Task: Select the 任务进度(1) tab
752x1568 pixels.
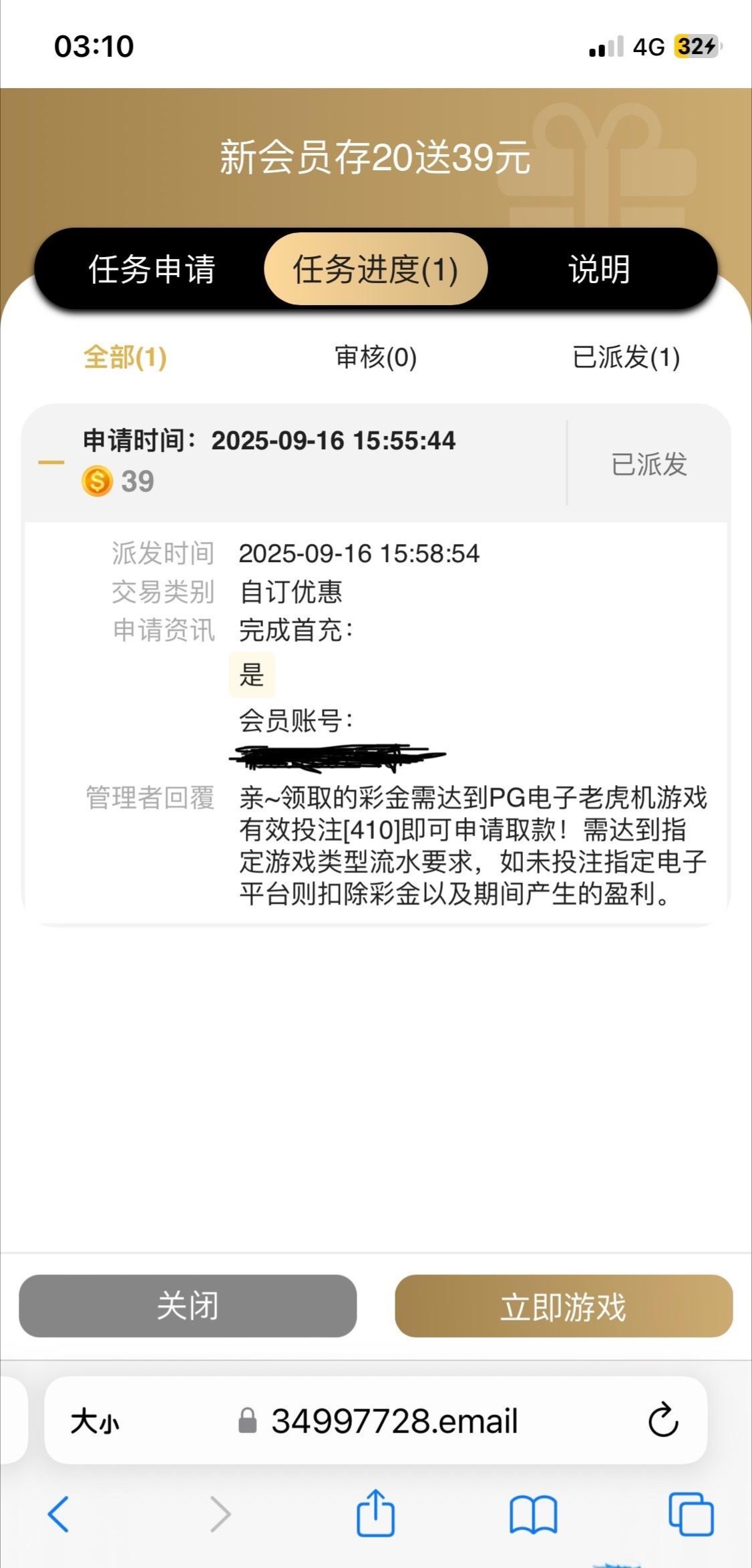Action: [375, 269]
